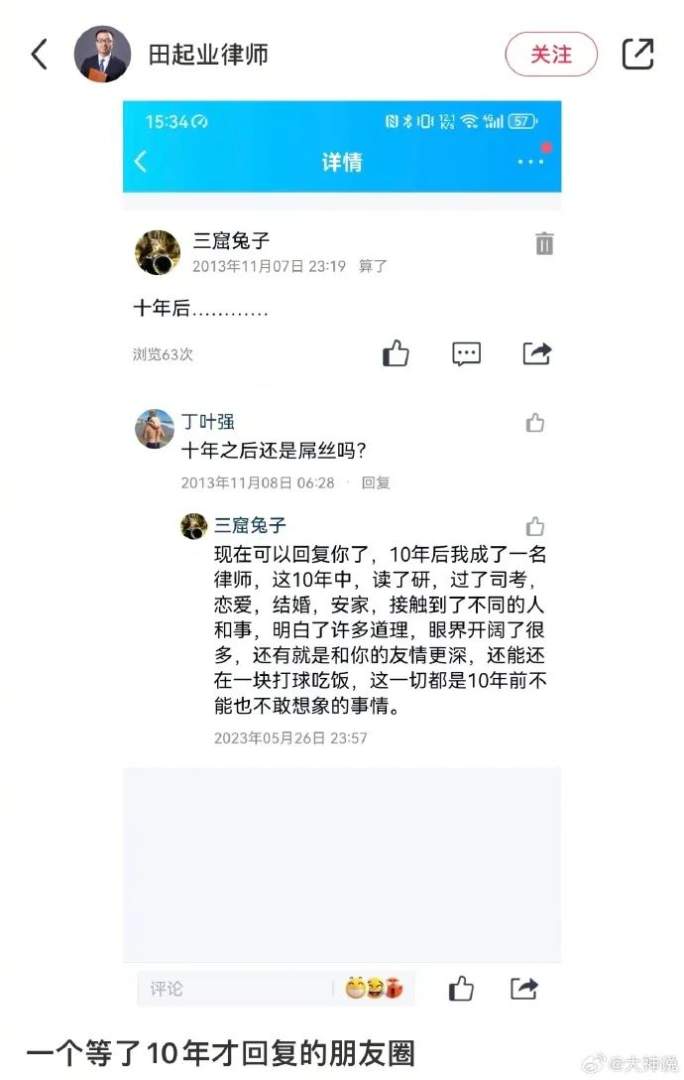
Task: Go back from this post
Action: [39, 54]
